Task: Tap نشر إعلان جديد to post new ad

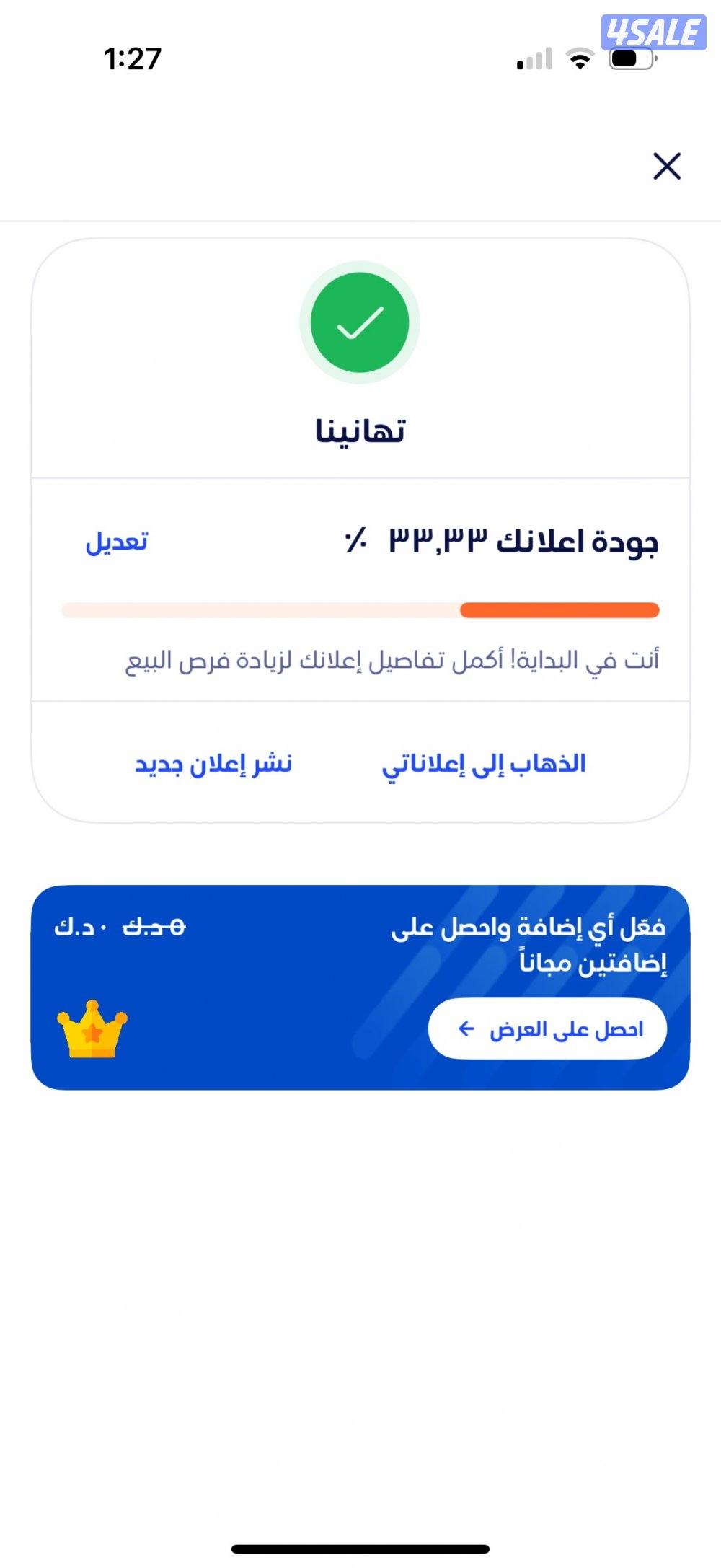Action: tap(213, 764)
